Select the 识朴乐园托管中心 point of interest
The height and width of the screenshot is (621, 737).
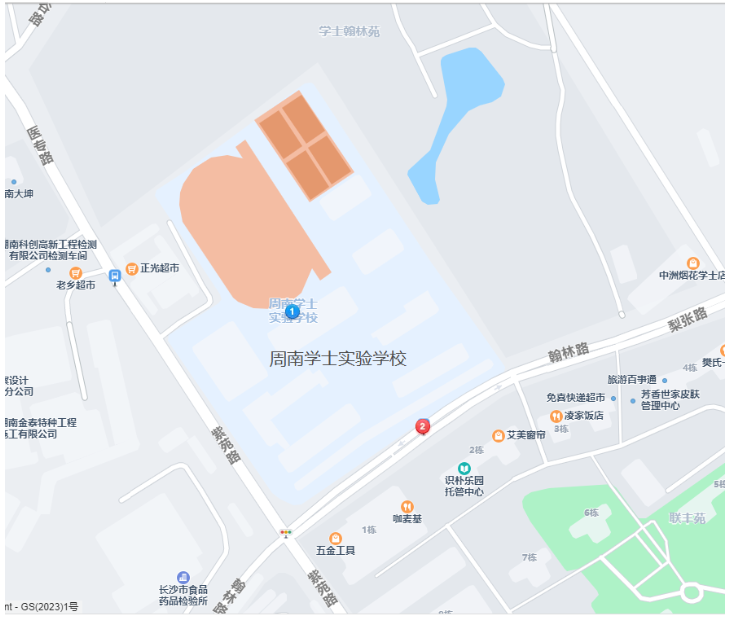[464, 468]
